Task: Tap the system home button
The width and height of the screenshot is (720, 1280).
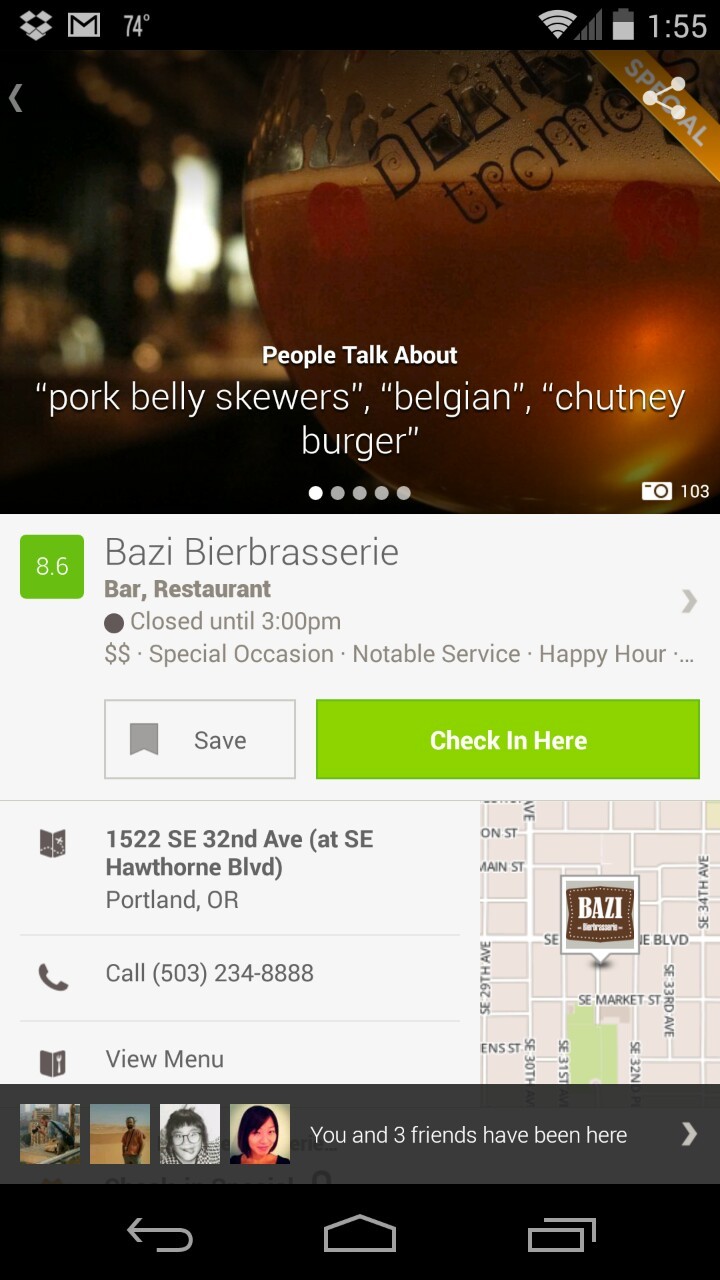Action: (360, 1235)
